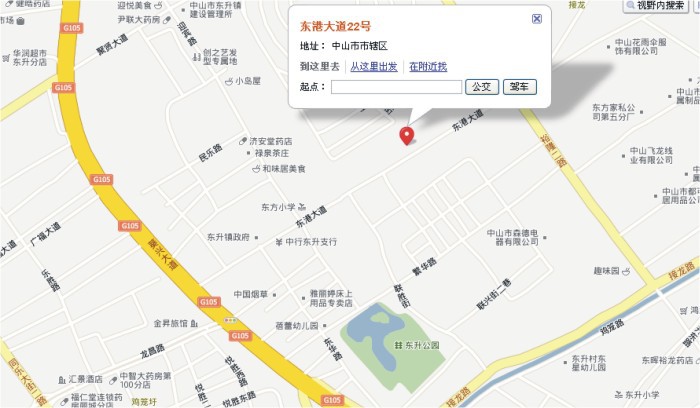Switch to 从这里出发 option
This screenshot has height=408, width=700.
click(374, 67)
